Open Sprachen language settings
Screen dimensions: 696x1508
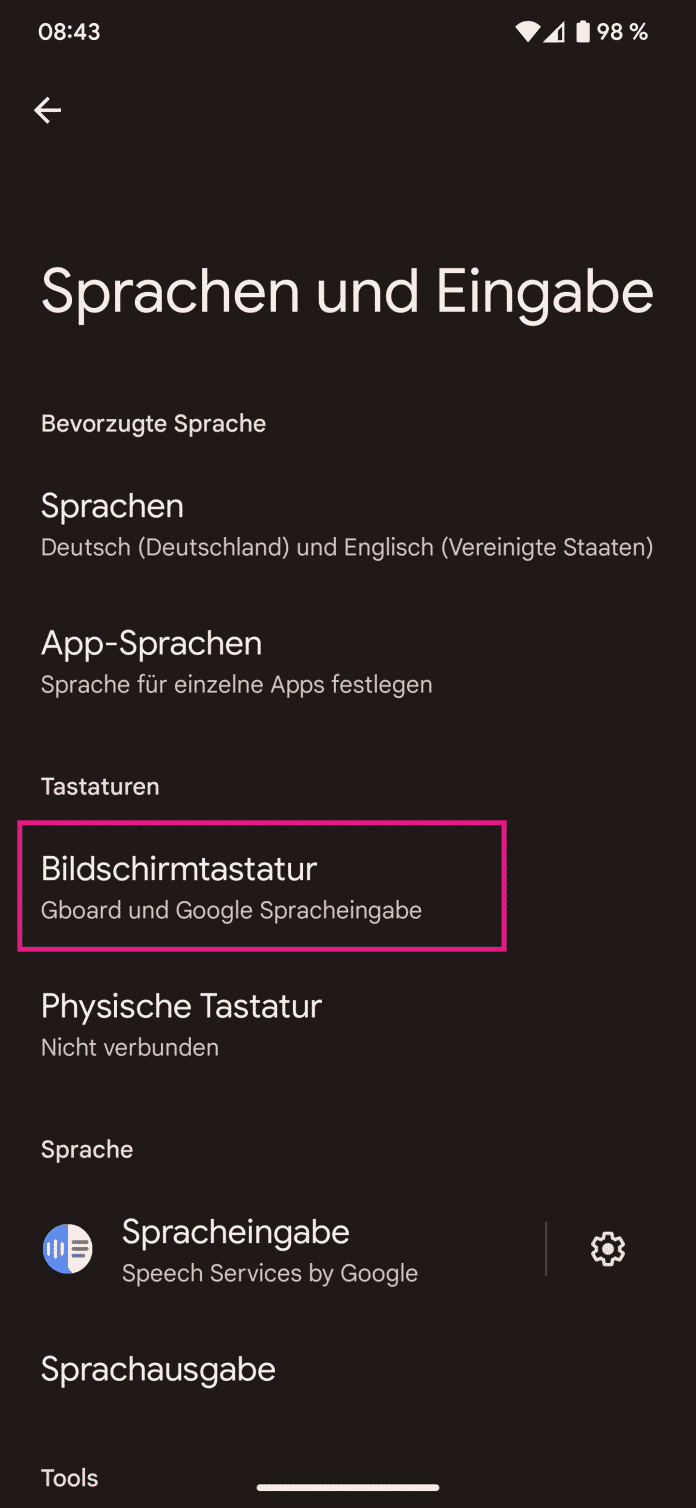(346, 524)
